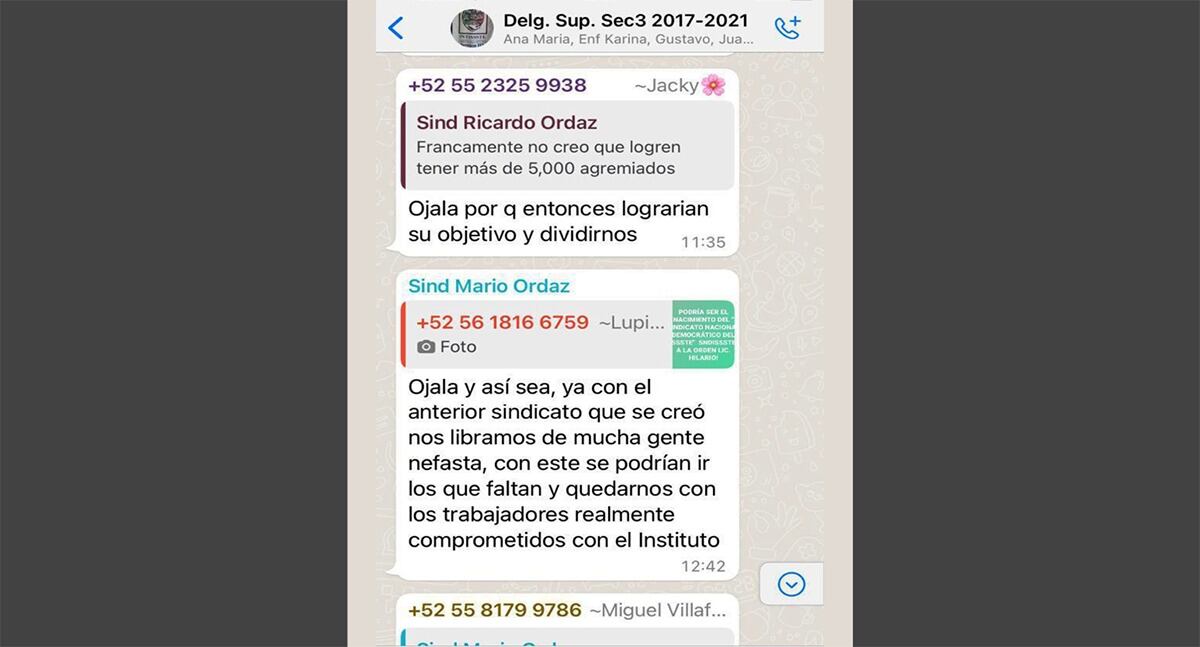Go back to the chat list
Image resolution: width=1200 pixels, height=647 pixels.
(396, 27)
